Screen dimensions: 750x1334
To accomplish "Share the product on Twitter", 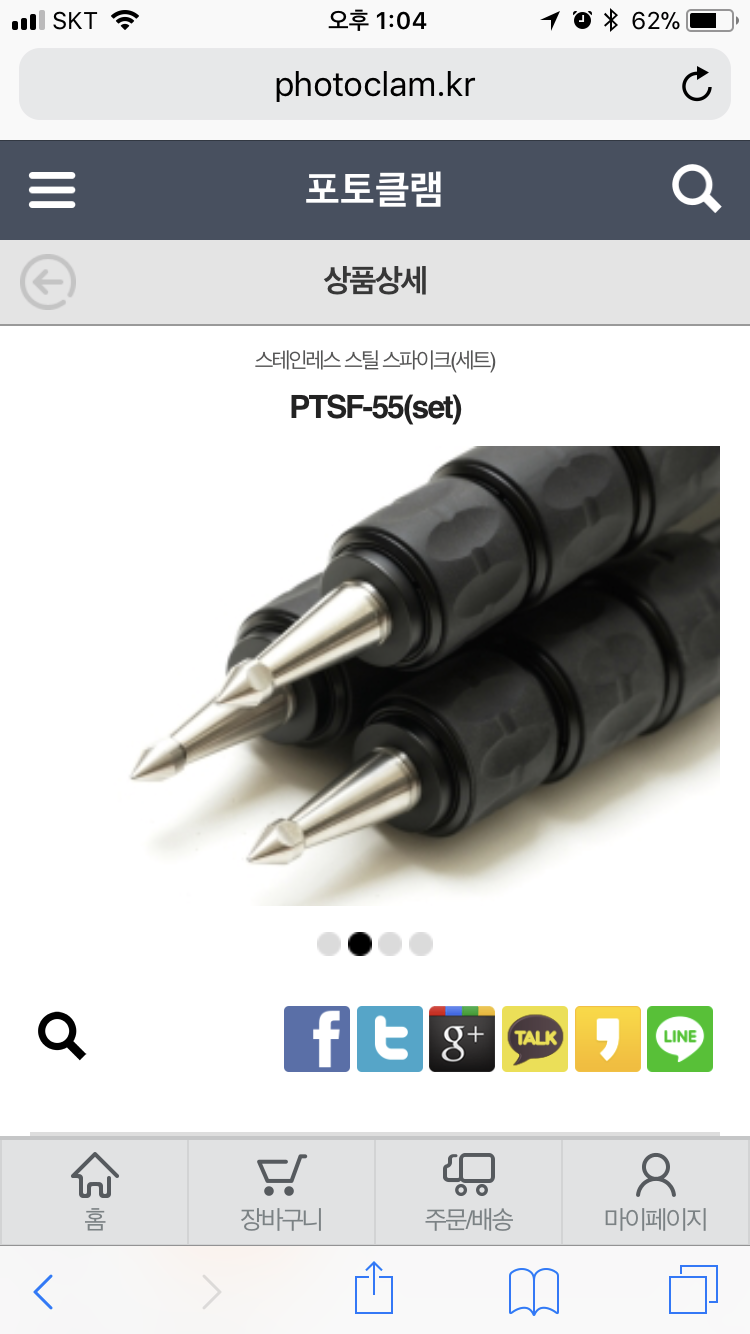I will (x=390, y=1039).
